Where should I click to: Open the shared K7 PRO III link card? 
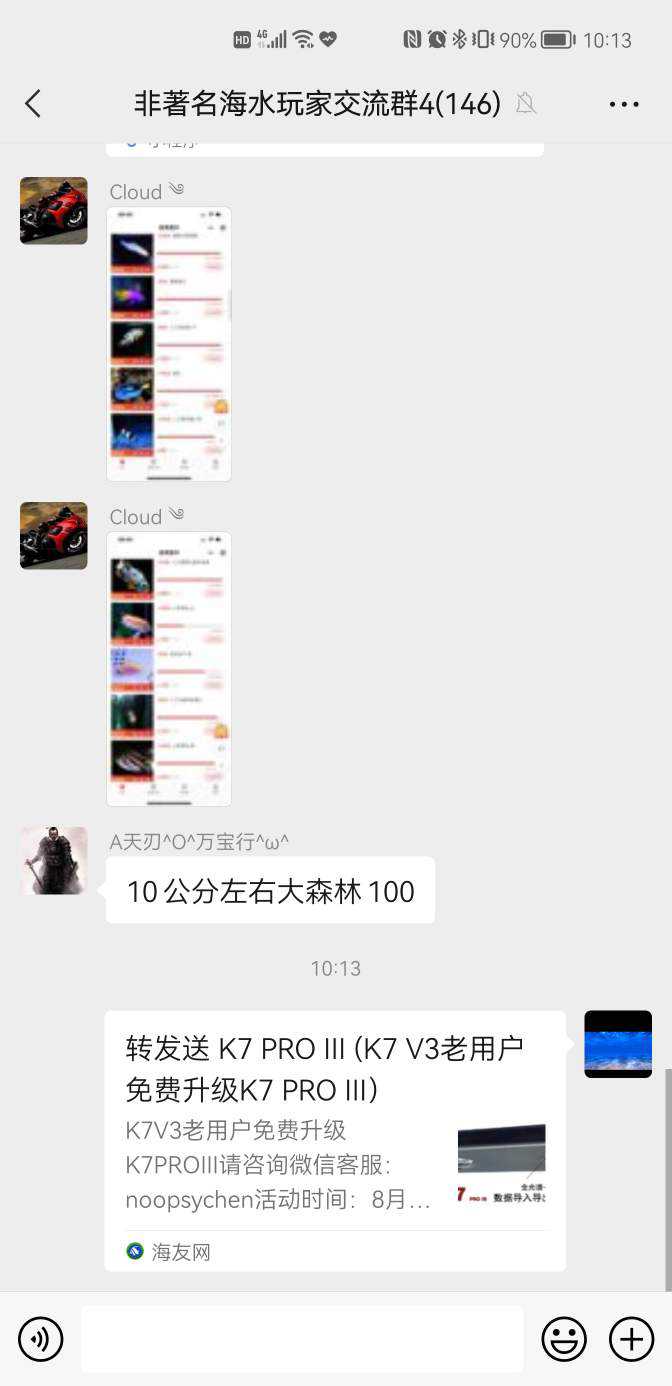coord(335,1140)
